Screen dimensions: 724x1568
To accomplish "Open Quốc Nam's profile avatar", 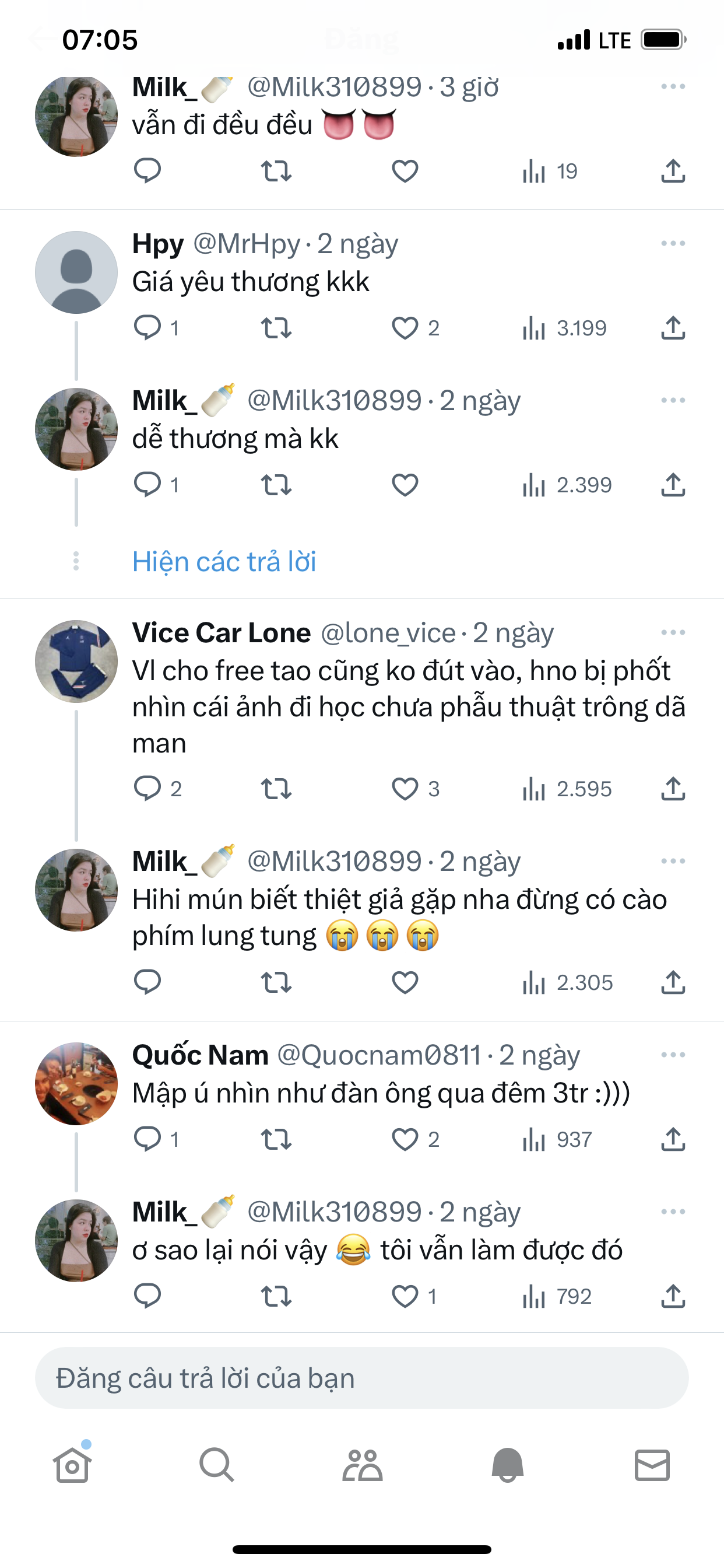I will (x=76, y=1083).
